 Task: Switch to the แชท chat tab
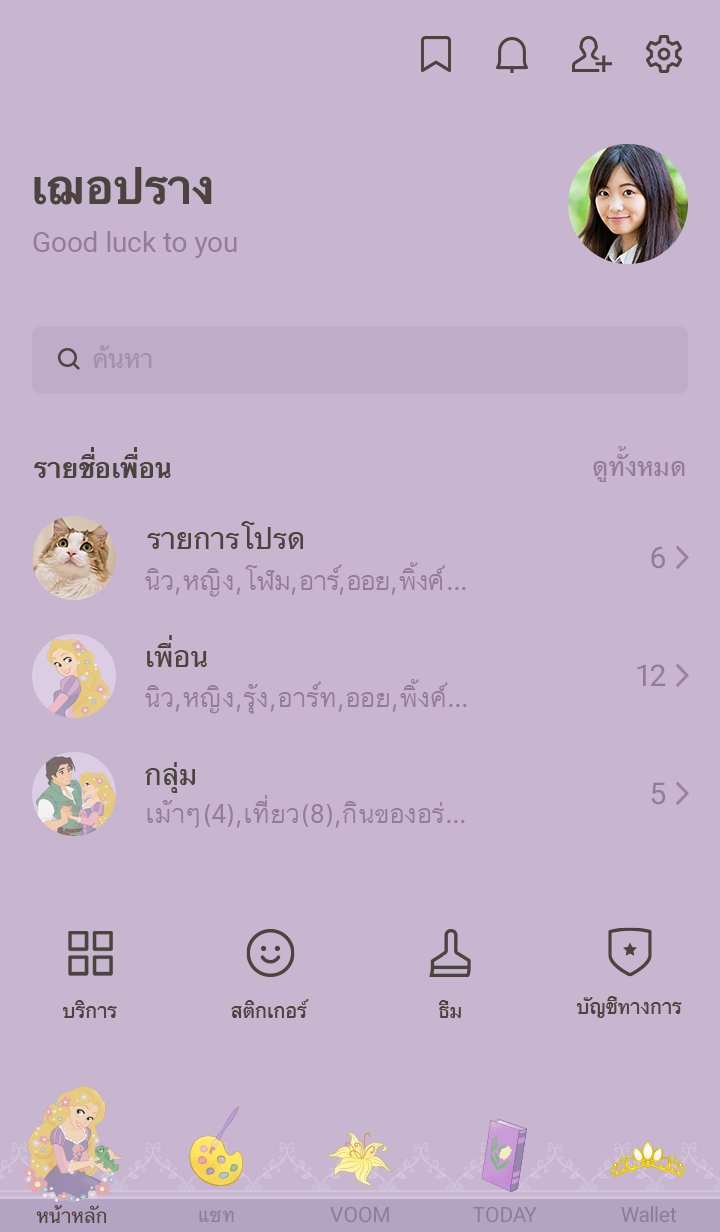point(216,1170)
